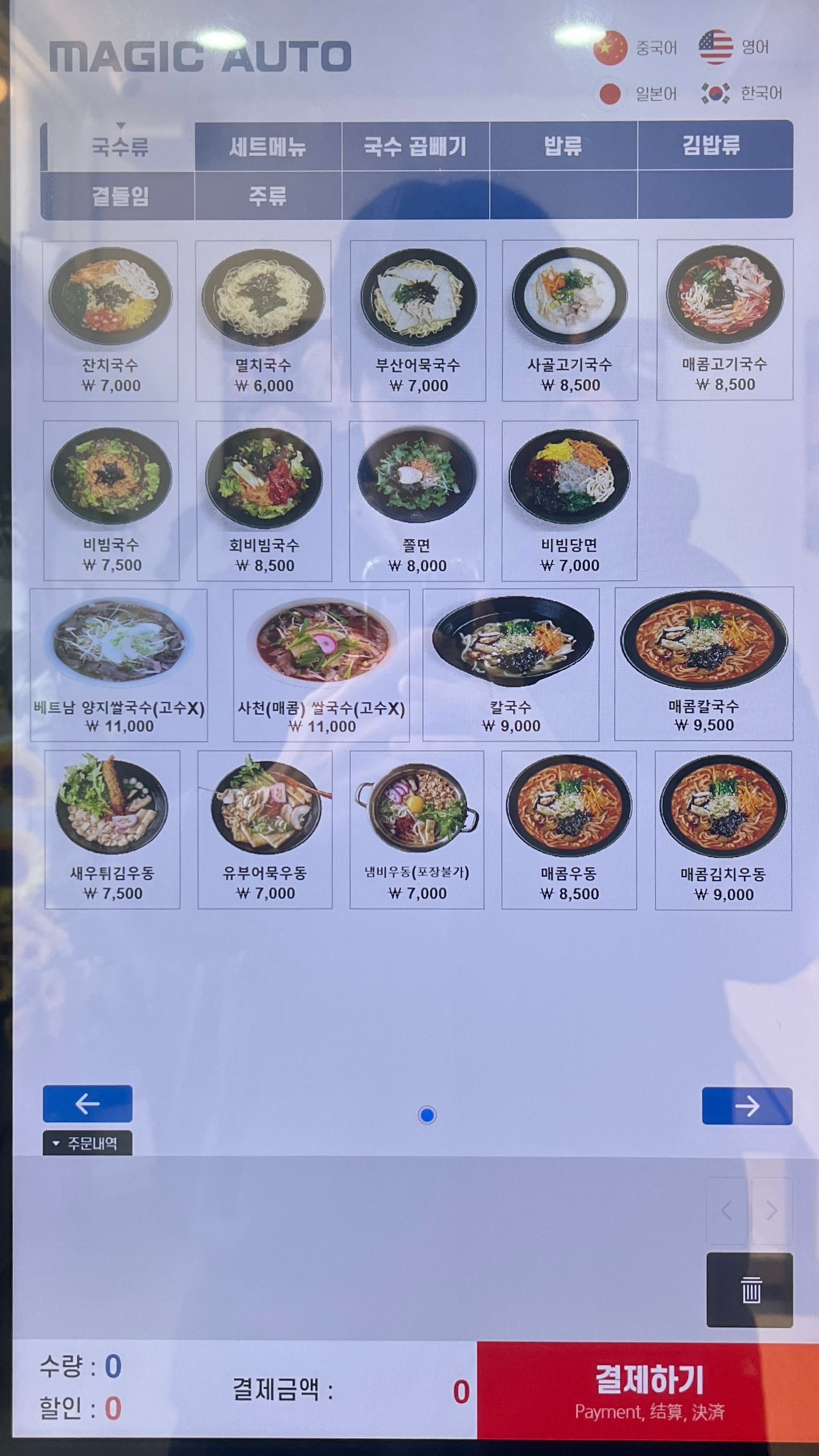Tap 결제하기 to proceed to payment
819x1456 pixels.
[x=648, y=1391]
